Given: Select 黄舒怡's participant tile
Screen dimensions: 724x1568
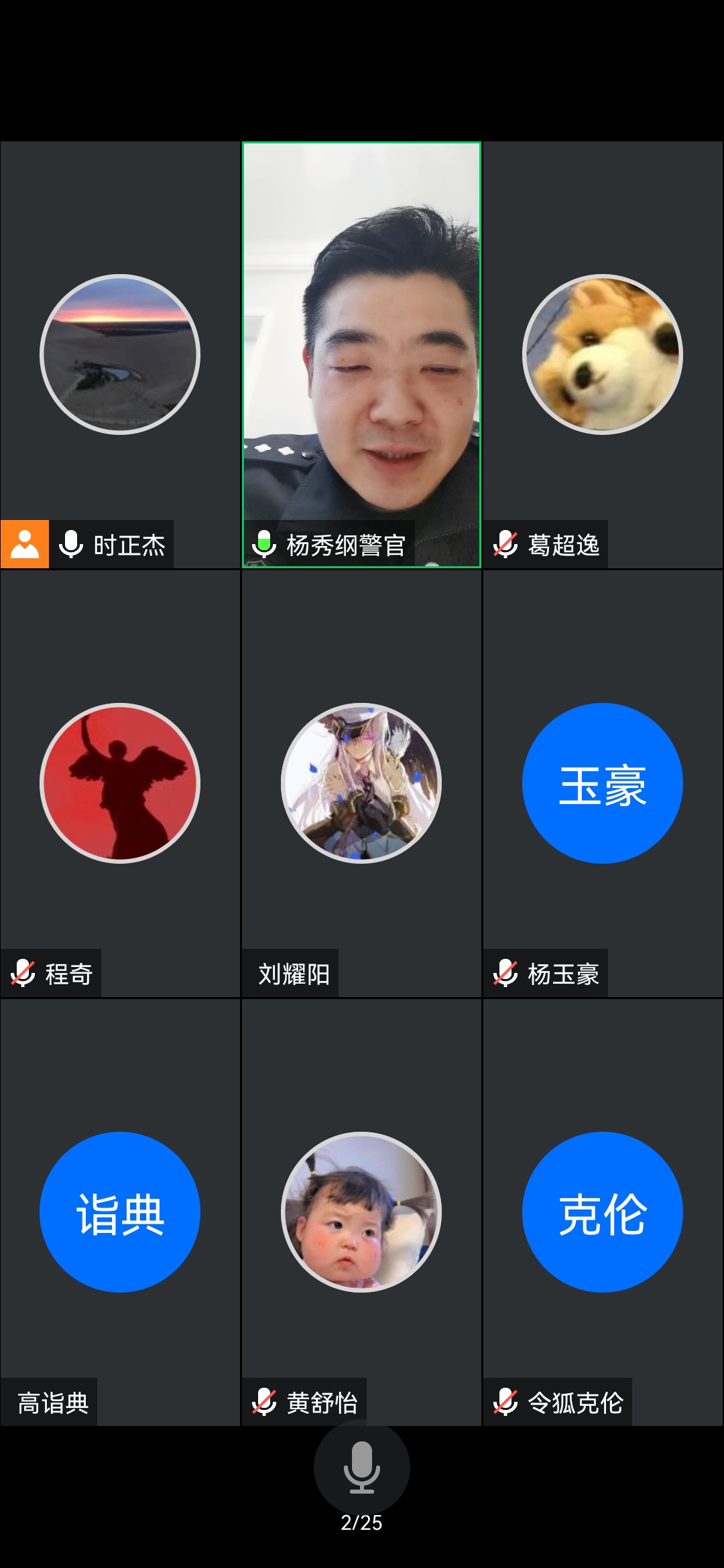Looking at the screenshot, I should pos(361,1212).
